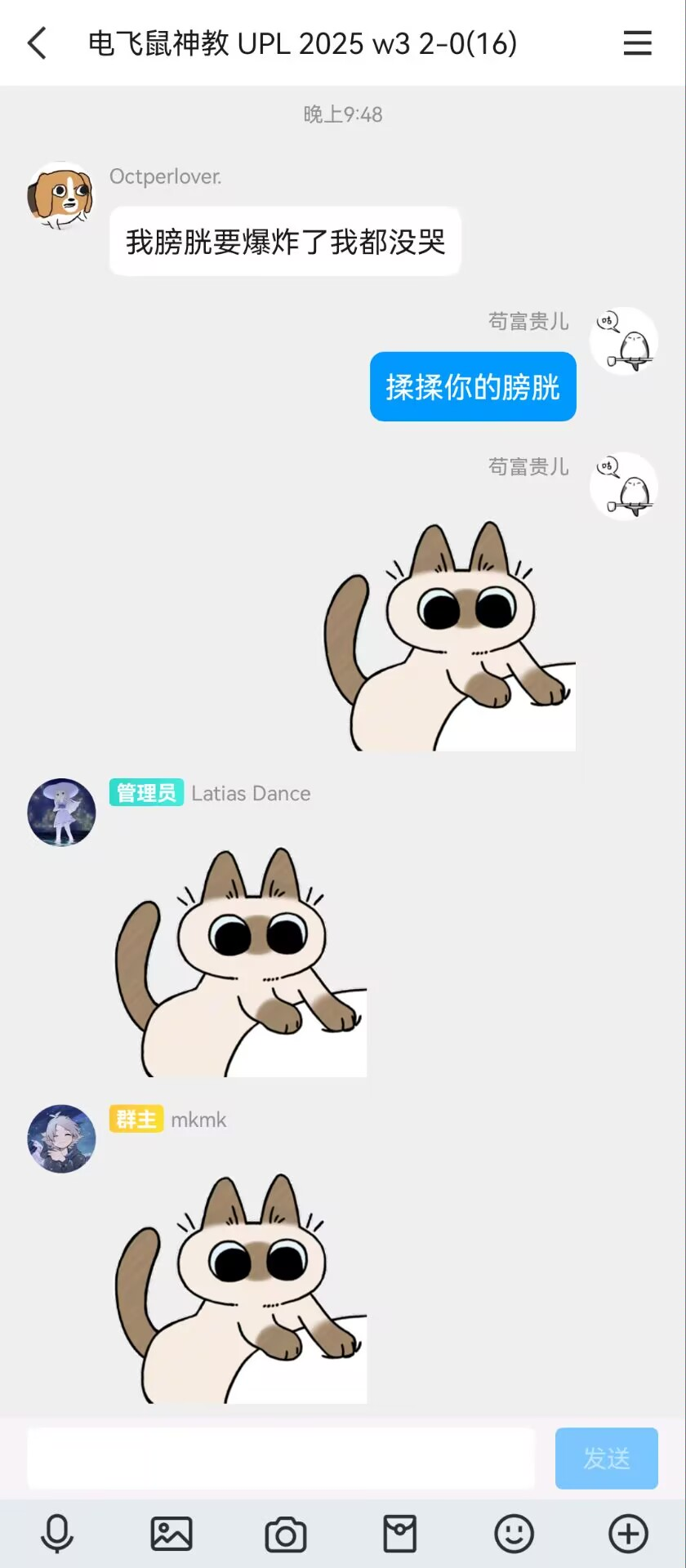View the cat sticker sent by 苟富贵儿

(450, 636)
